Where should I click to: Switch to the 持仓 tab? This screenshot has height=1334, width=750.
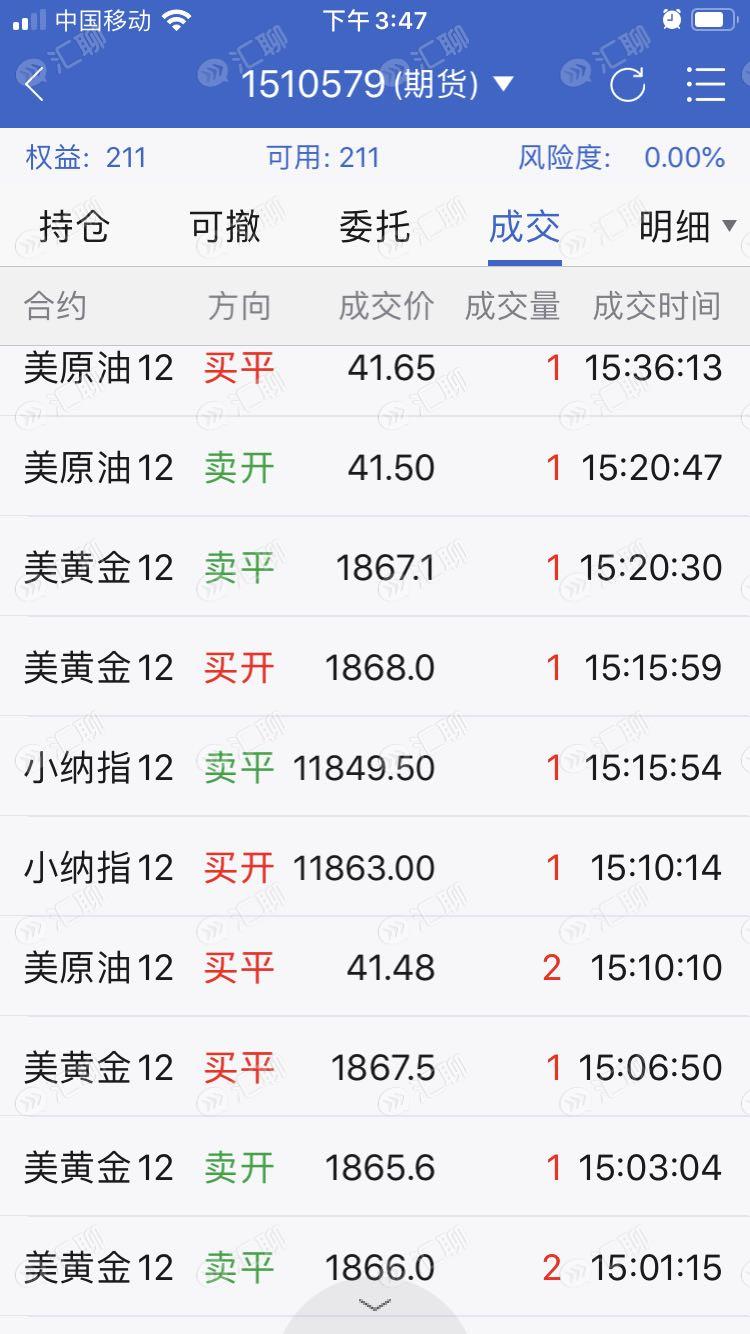pyautogui.click(x=74, y=228)
